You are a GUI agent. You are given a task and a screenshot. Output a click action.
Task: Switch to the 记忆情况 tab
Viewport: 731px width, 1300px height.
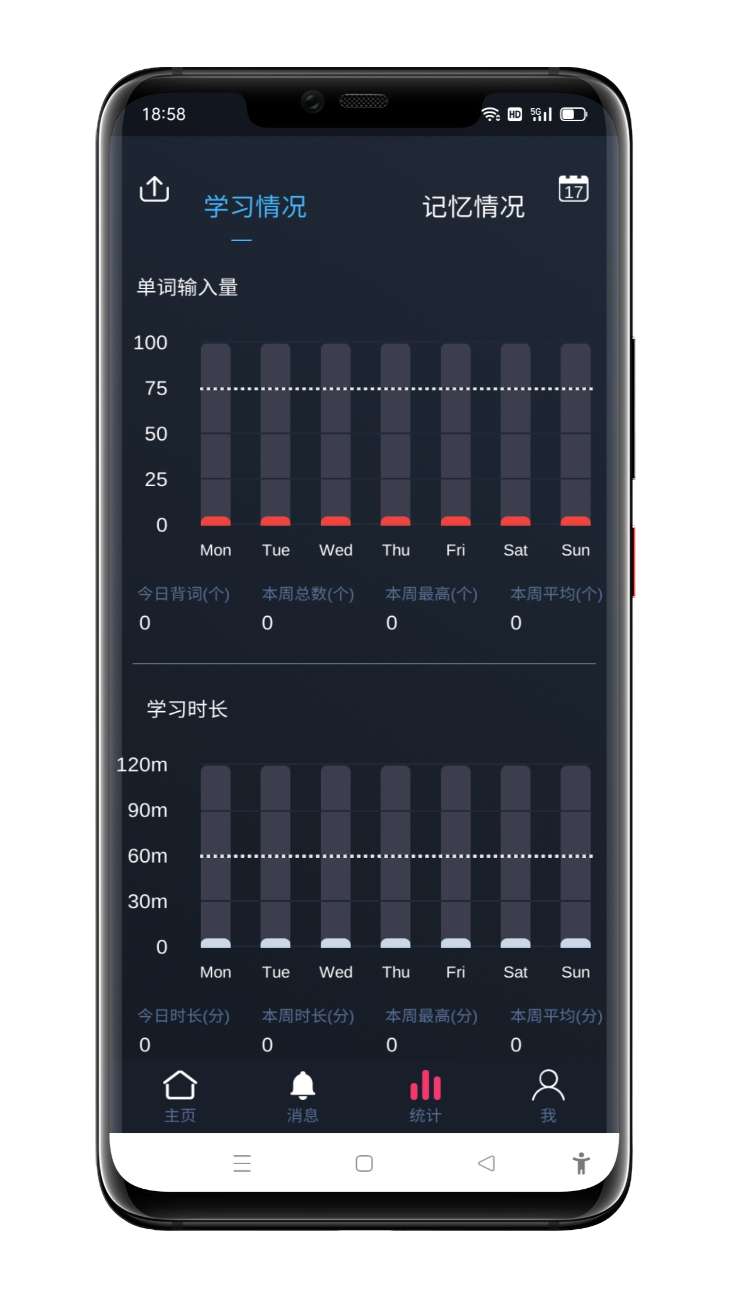pos(473,207)
